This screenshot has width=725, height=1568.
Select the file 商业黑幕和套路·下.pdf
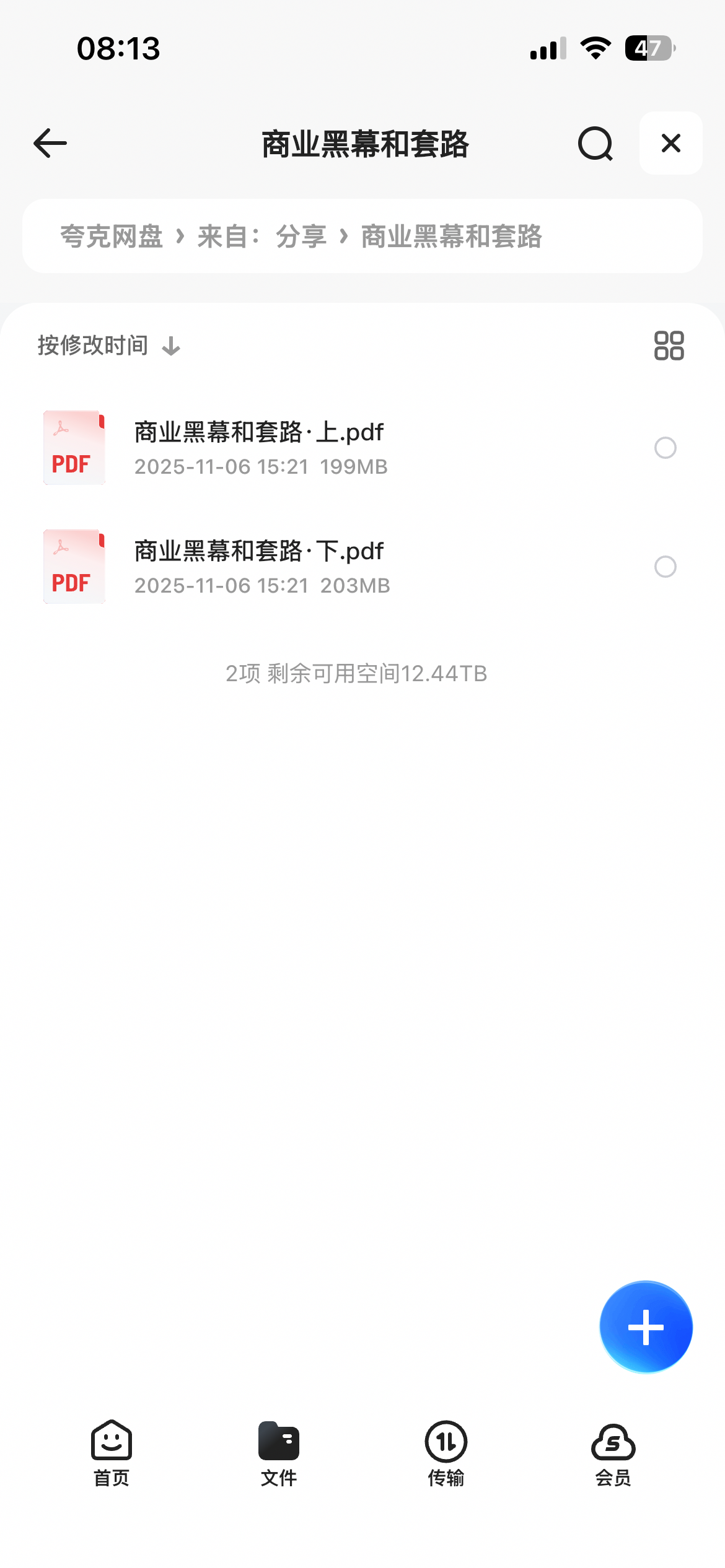coord(665,567)
